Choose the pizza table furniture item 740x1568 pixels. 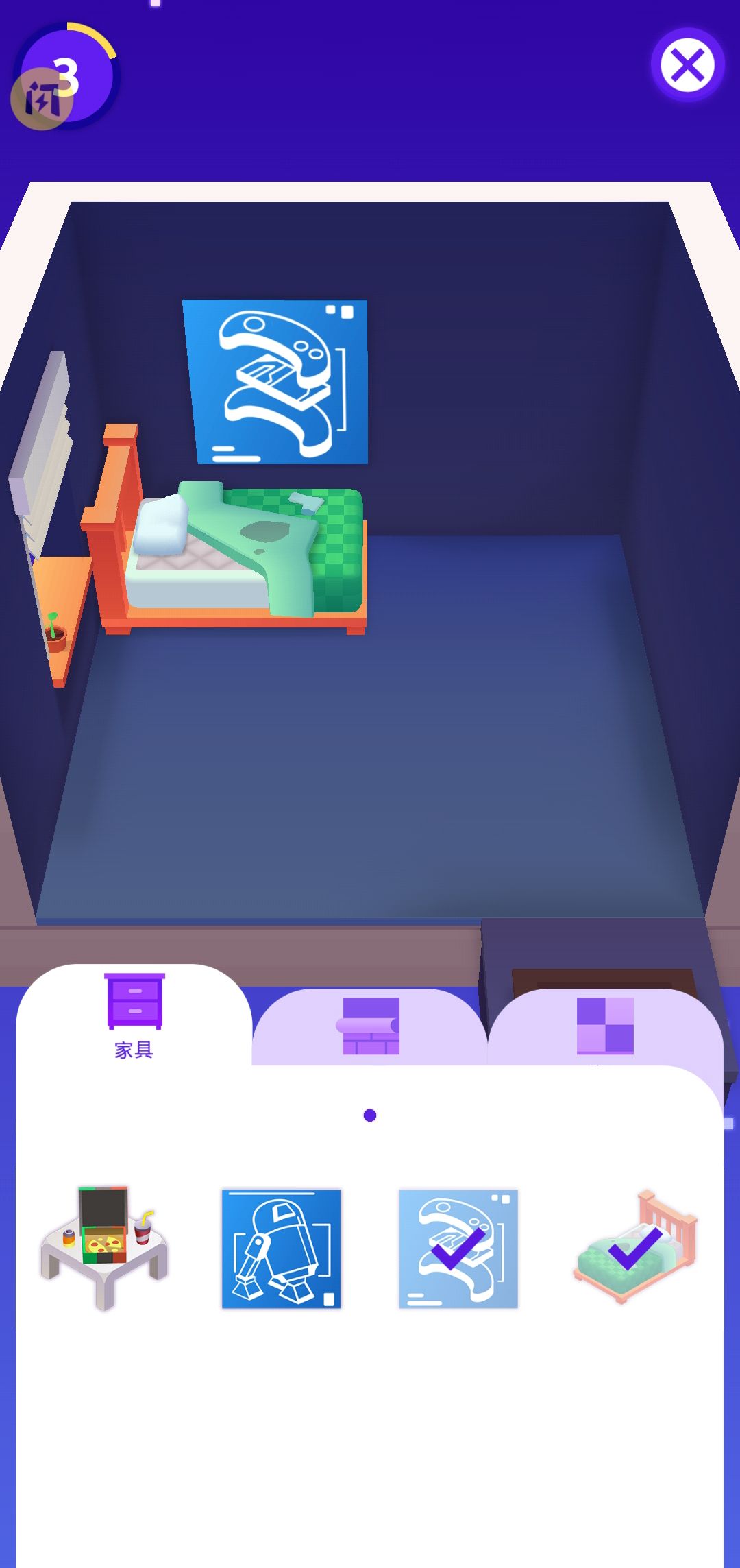[x=104, y=1248]
